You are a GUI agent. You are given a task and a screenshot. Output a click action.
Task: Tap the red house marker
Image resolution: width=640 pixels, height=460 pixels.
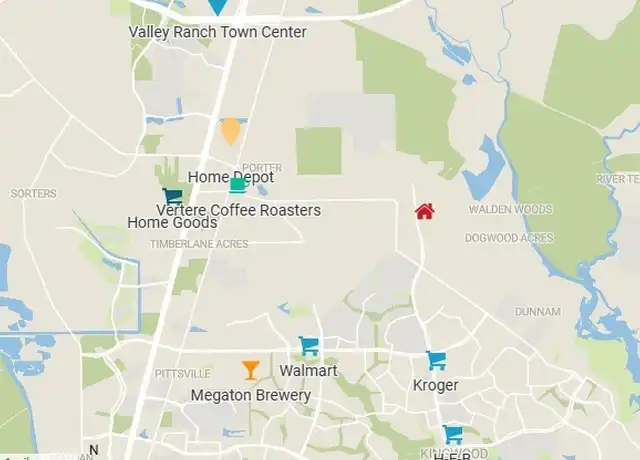coord(425,210)
